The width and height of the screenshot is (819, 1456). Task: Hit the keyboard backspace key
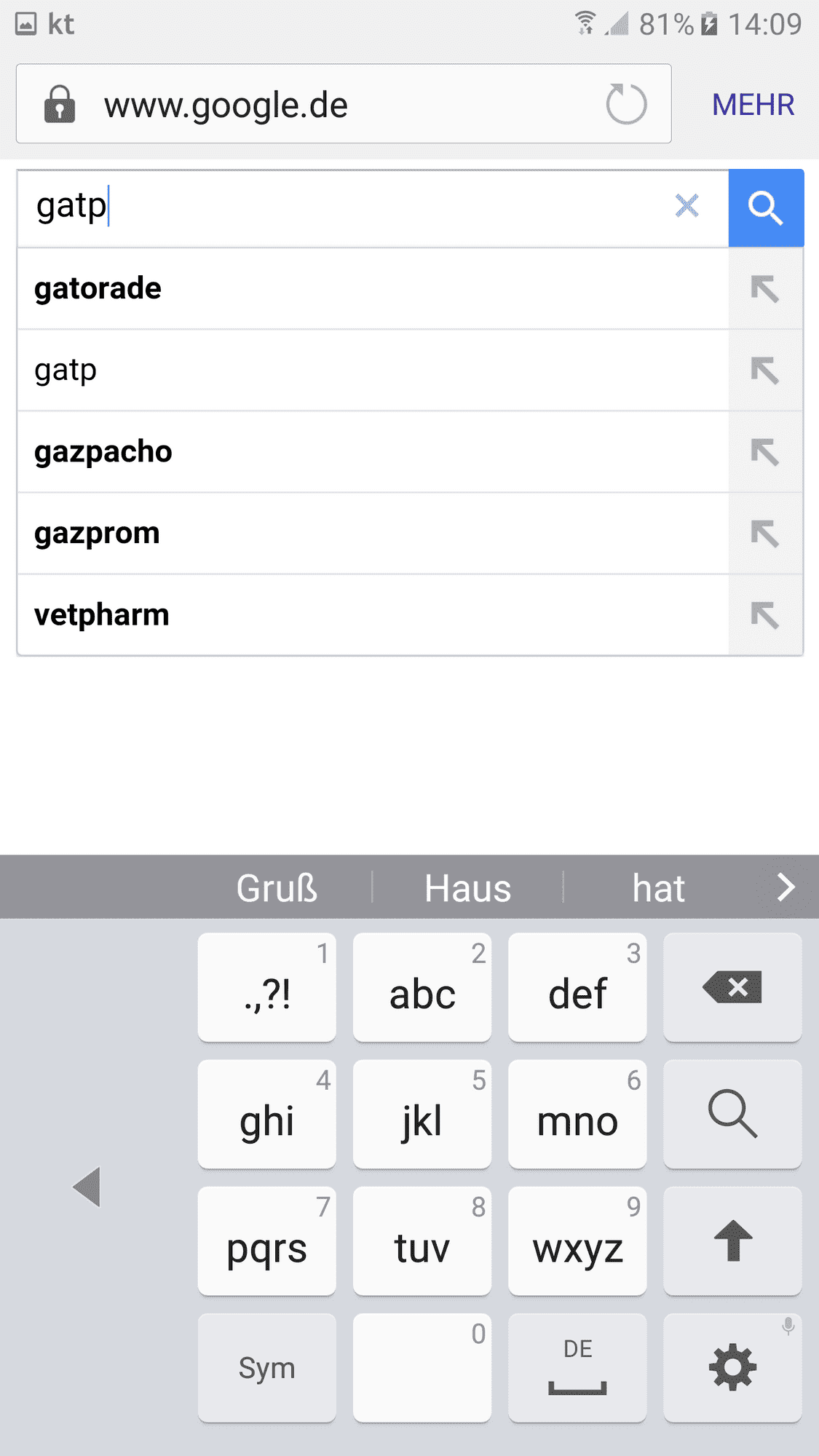coord(732,987)
